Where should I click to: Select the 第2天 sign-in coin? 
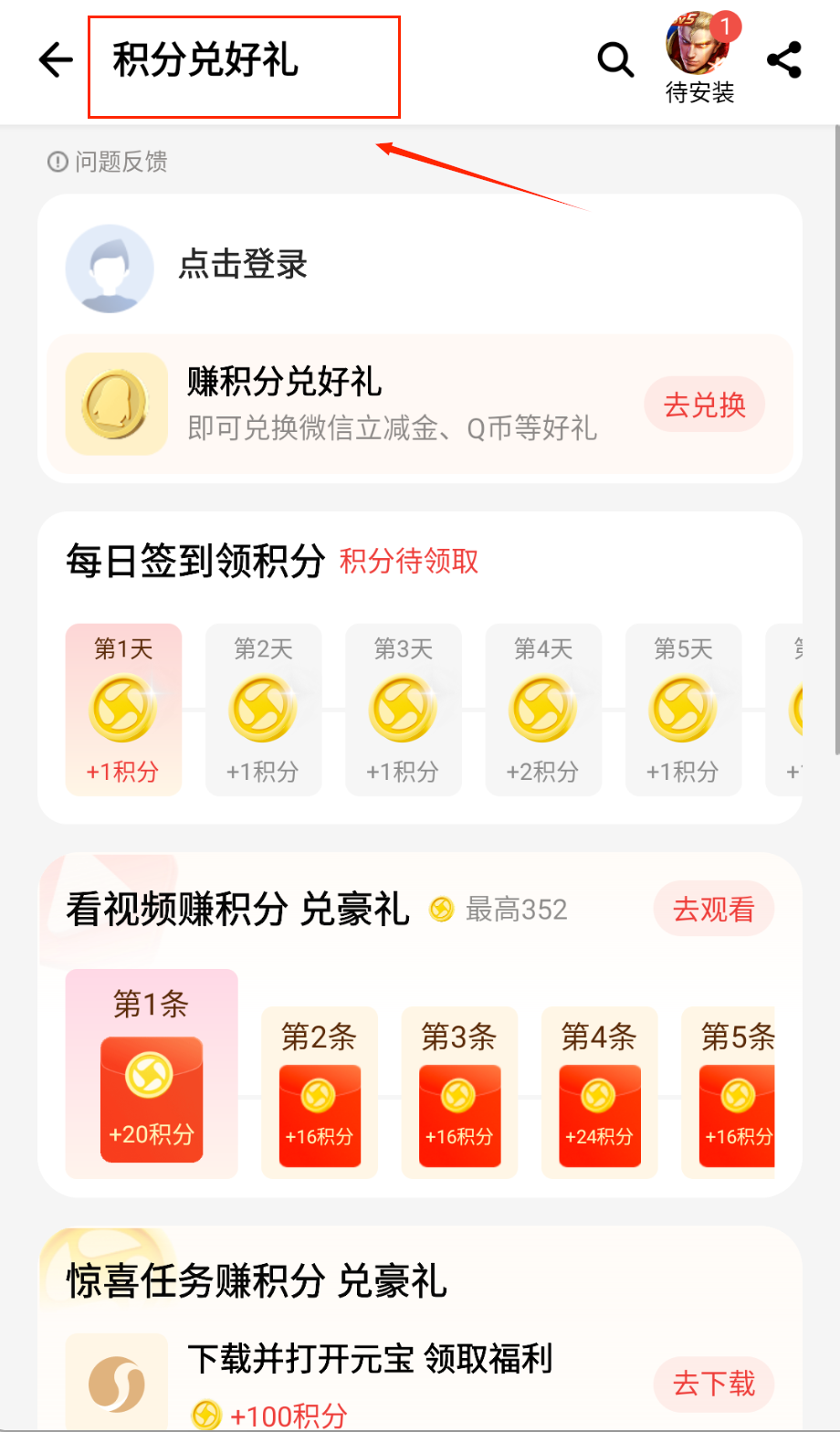click(263, 710)
